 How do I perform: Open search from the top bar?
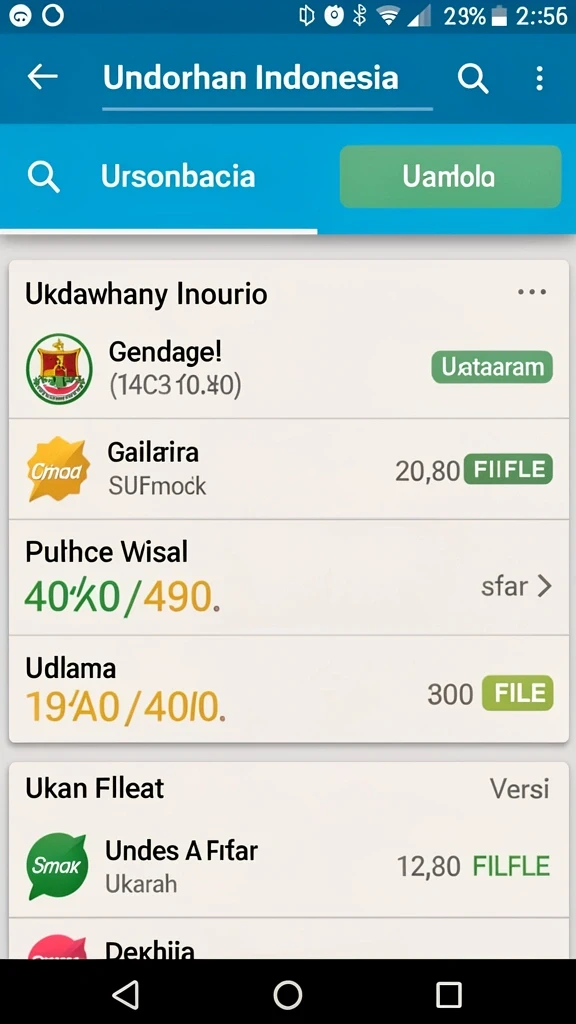tap(473, 78)
